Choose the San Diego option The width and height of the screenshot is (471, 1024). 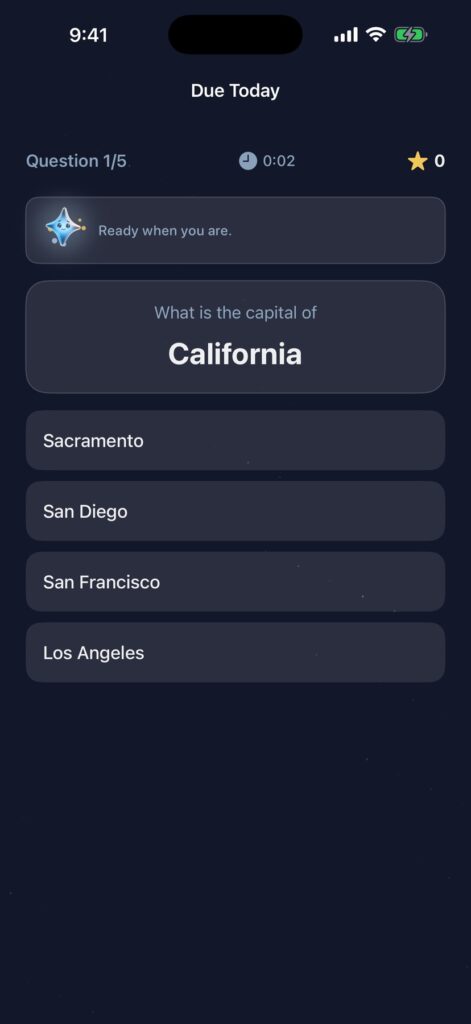coord(235,511)
